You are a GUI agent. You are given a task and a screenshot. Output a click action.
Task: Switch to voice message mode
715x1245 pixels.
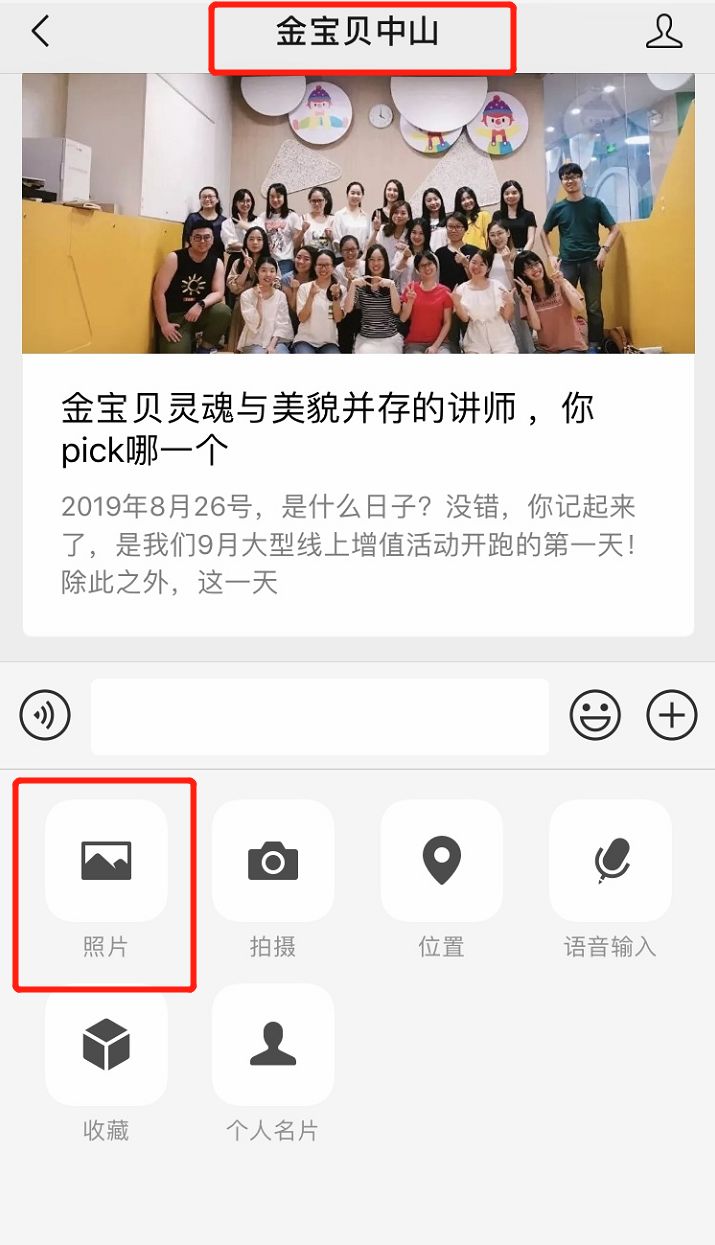tap(45, 716)
